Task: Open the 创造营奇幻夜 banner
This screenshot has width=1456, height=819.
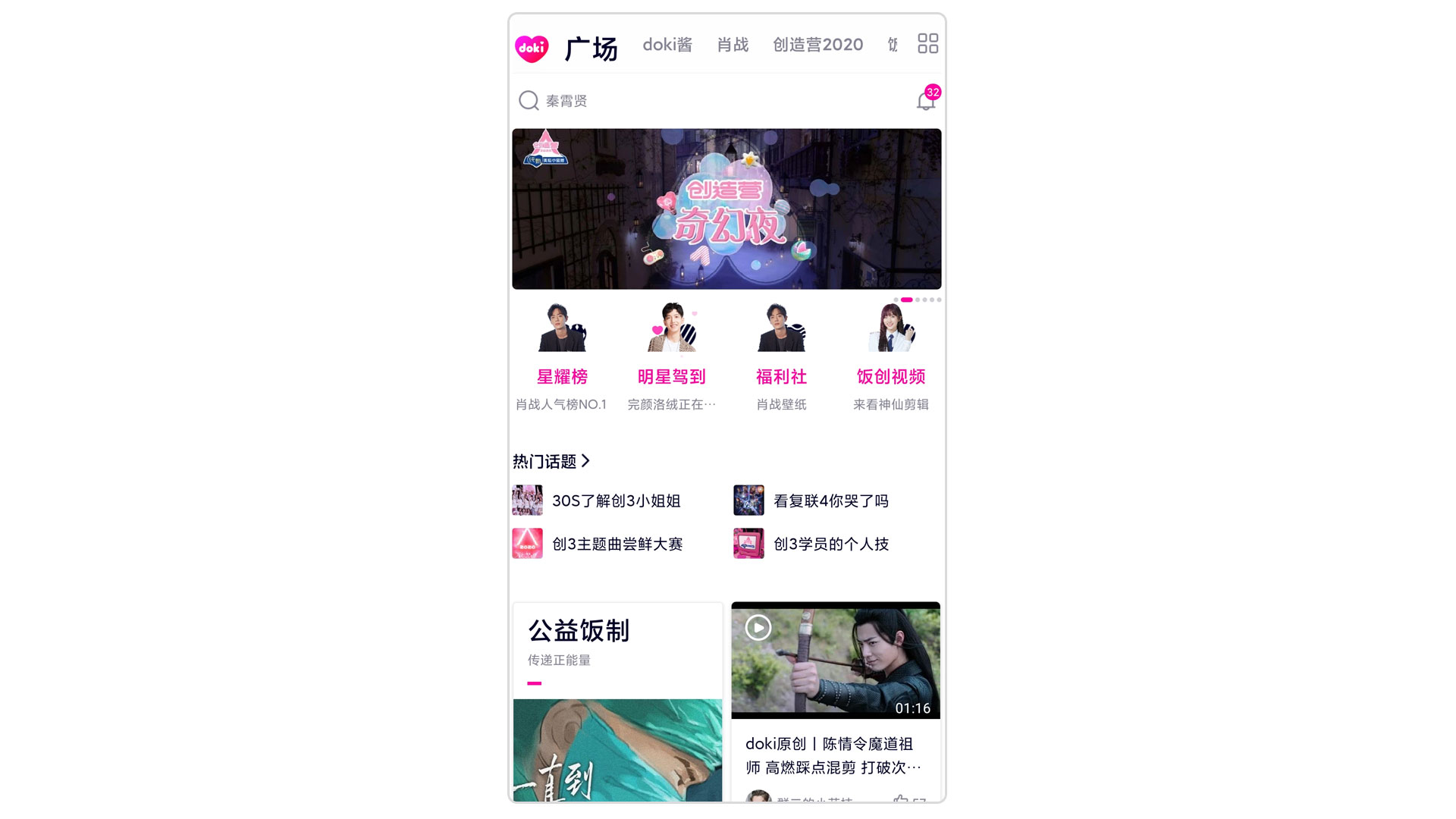Action: pyautogui.click(x=726, y=209)
